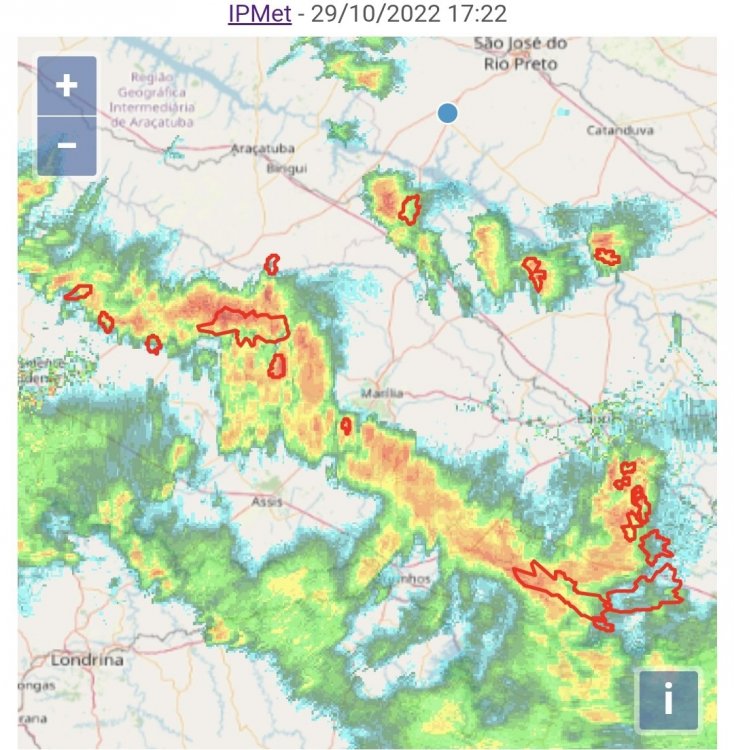Screen dimensions: 734x750
Task: Zoom out of the radar map
Action: 67,146
